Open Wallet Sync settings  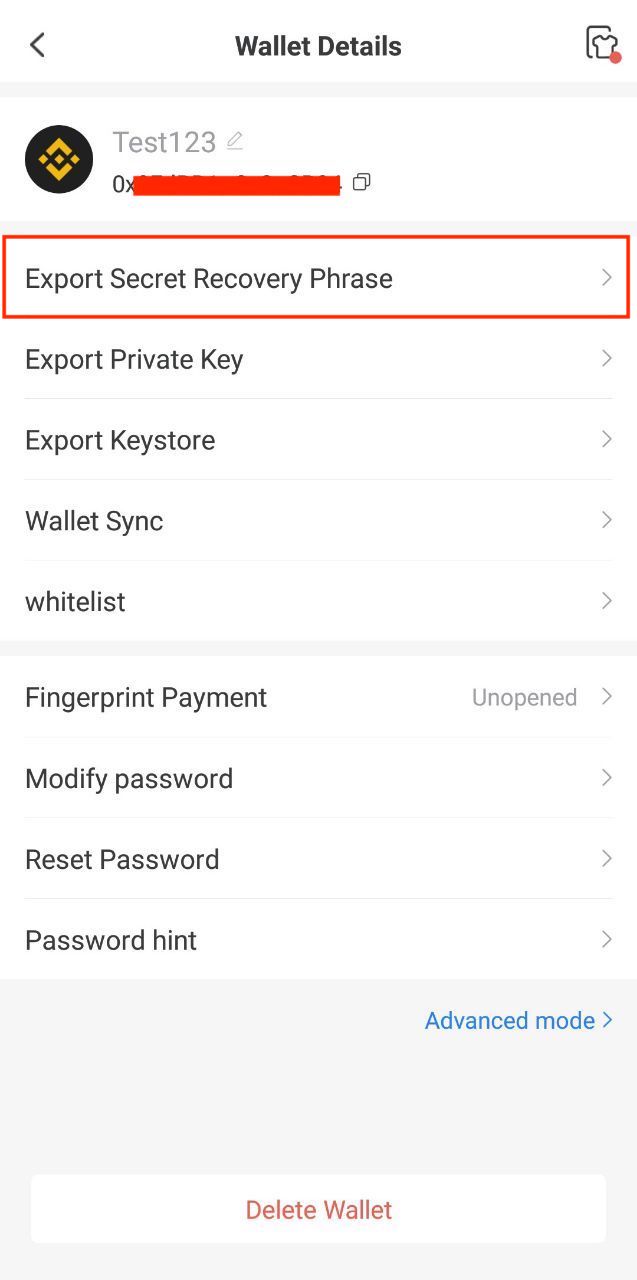tap(318, 521)
